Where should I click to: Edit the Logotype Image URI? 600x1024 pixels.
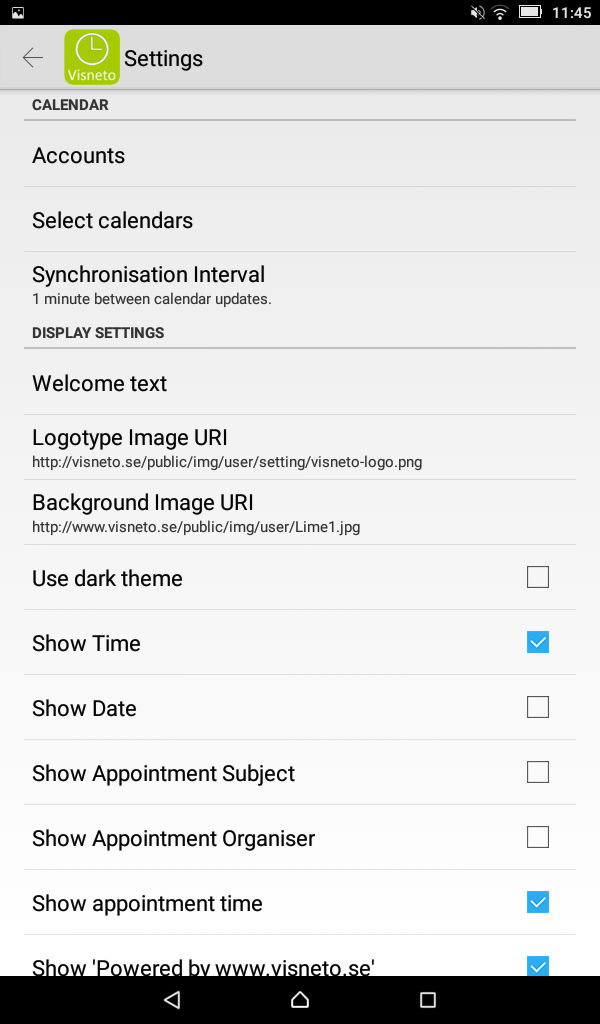tap(300, 447)
